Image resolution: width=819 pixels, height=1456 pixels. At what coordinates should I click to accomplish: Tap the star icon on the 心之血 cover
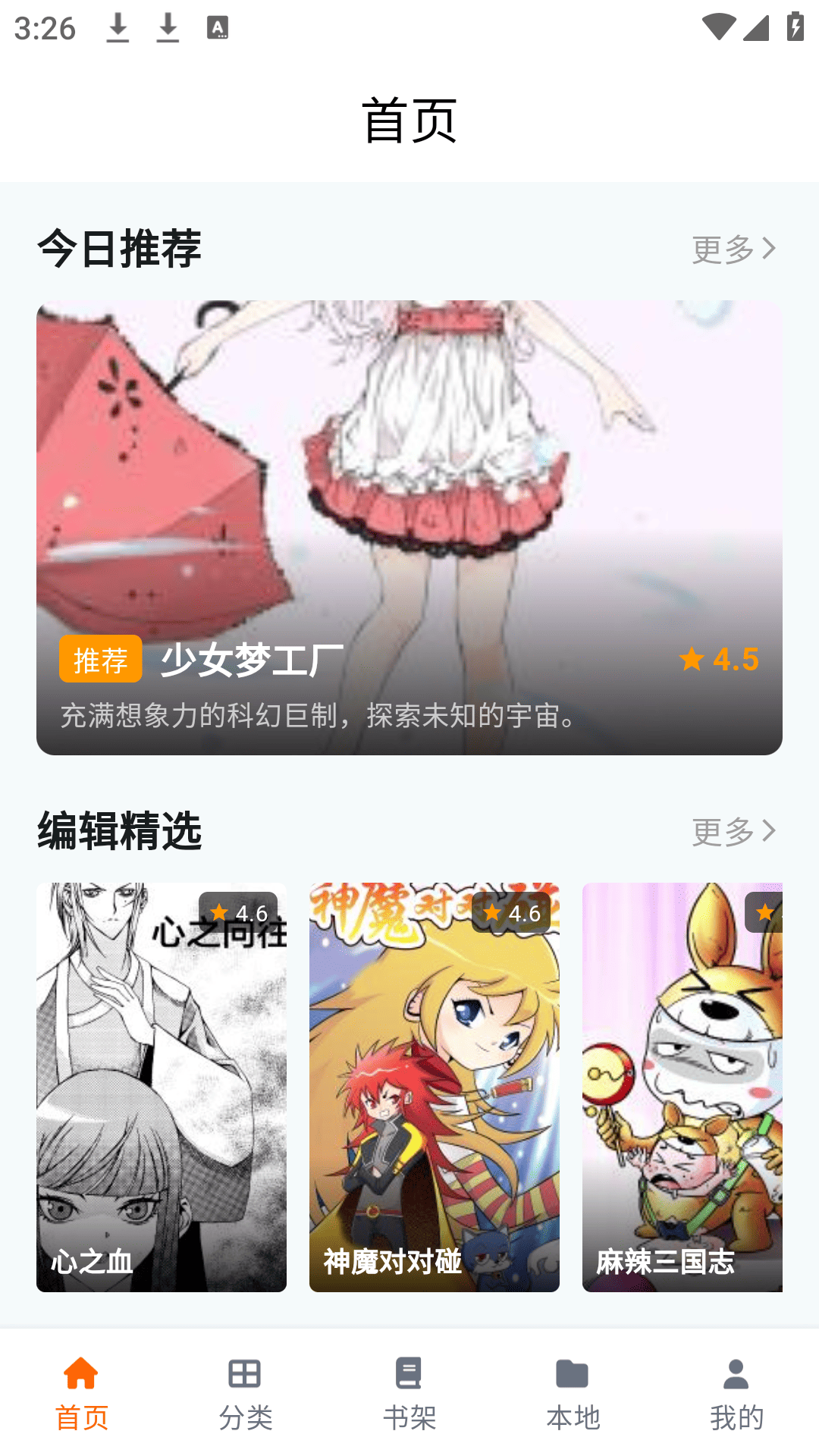220,913
